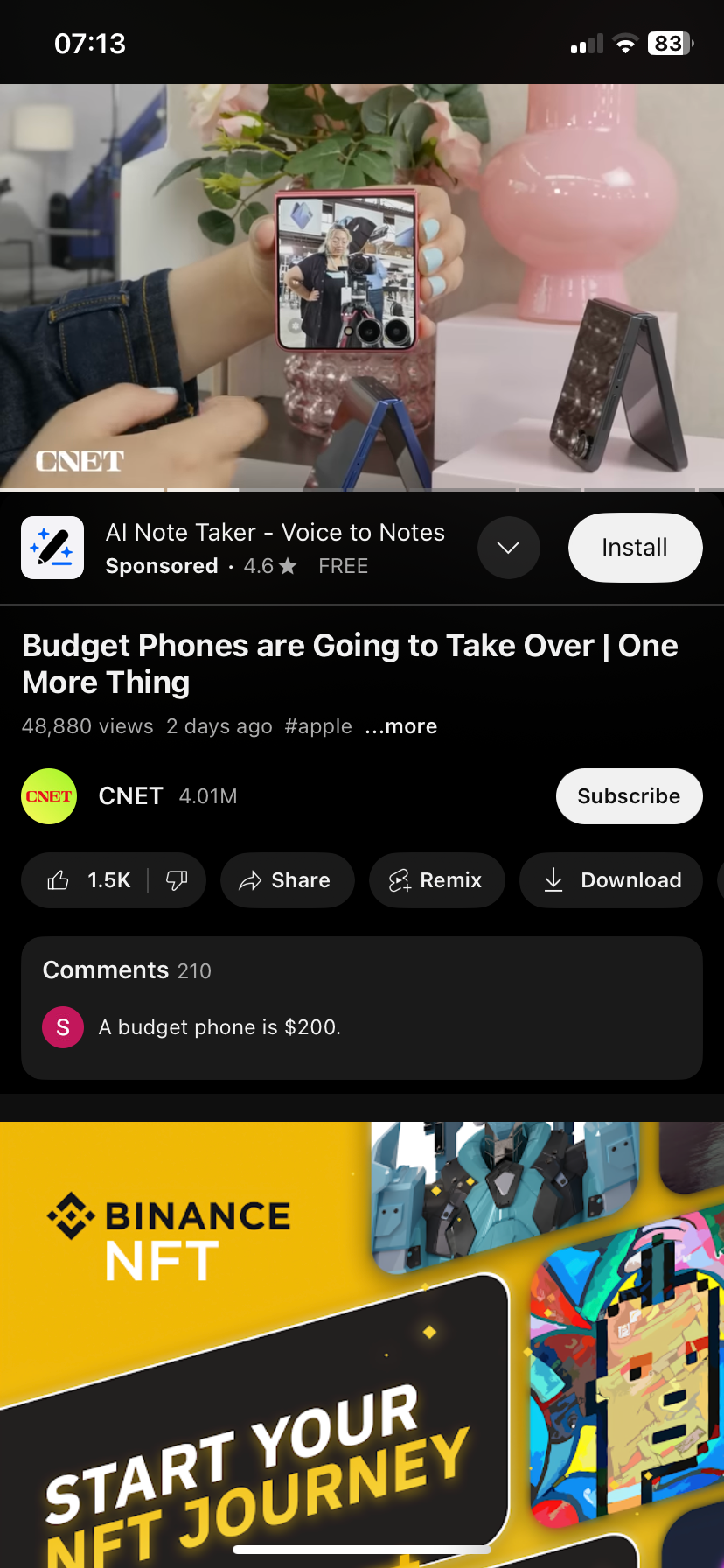
Task: Open the CNET channel page
Action: pos(129,796)
